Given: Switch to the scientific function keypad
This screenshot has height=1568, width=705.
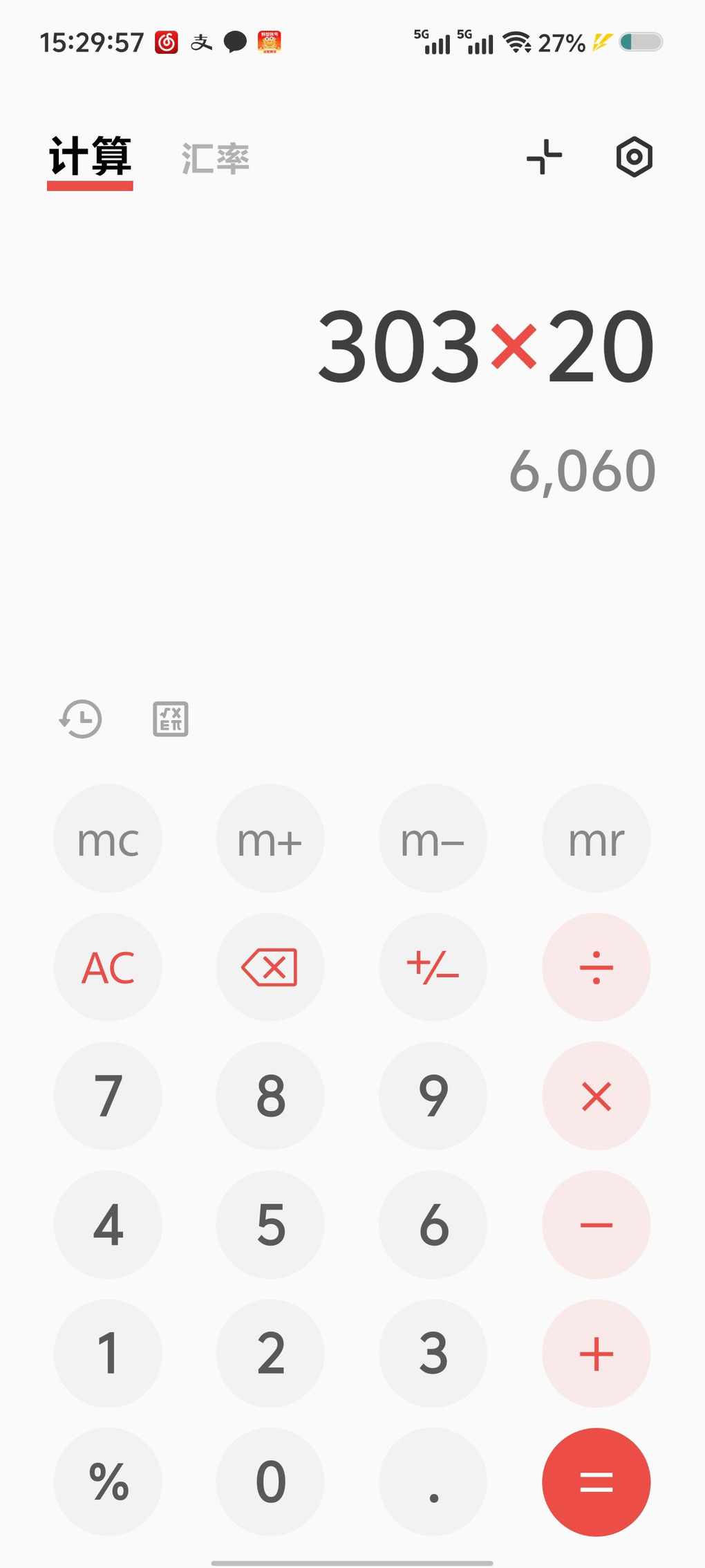Looking at the screenshot, I should [171, 719].
